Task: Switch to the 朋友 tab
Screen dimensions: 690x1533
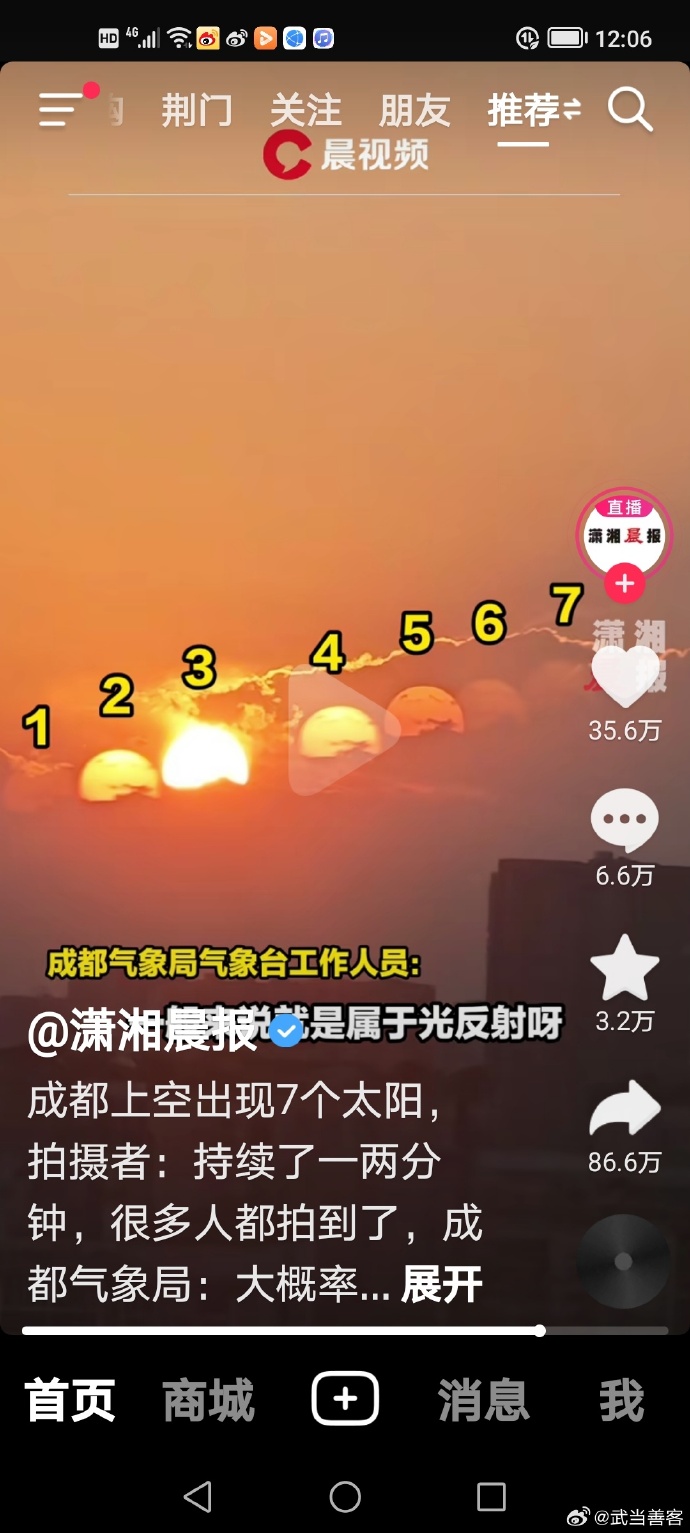Action: pyautogui.click(x=415, y=111)
